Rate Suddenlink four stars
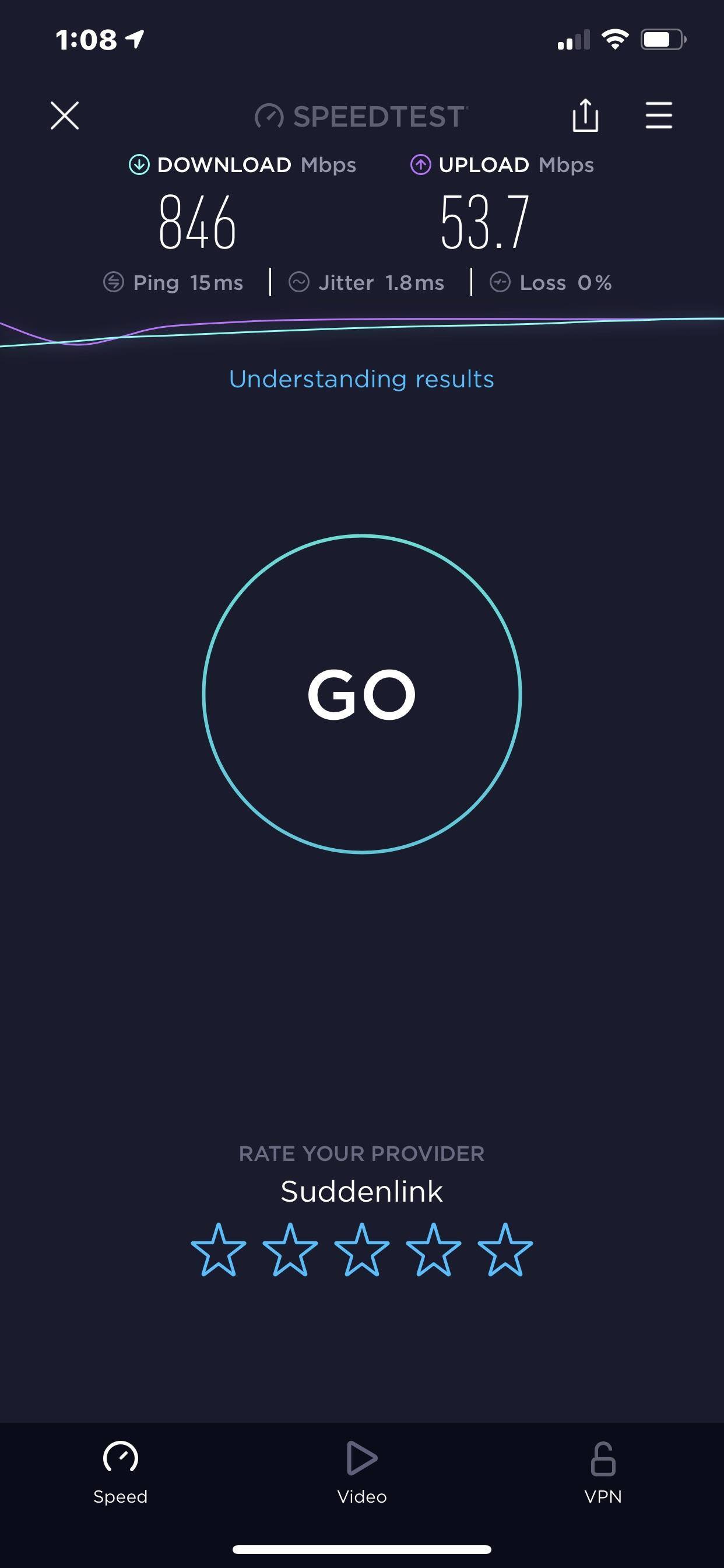The image size is (724, 1568). coord(434,1250)
